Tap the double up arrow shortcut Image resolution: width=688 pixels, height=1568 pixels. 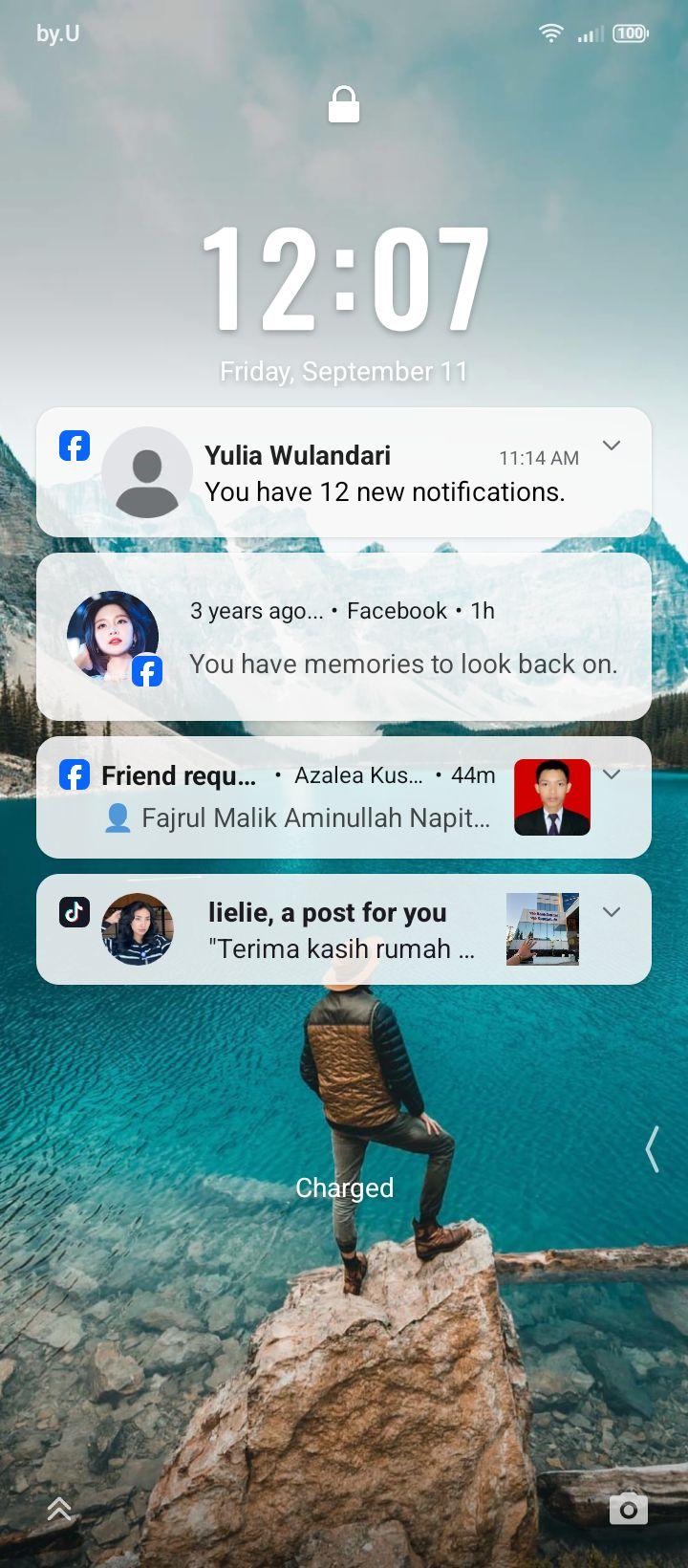click(x=59, y=1508)
